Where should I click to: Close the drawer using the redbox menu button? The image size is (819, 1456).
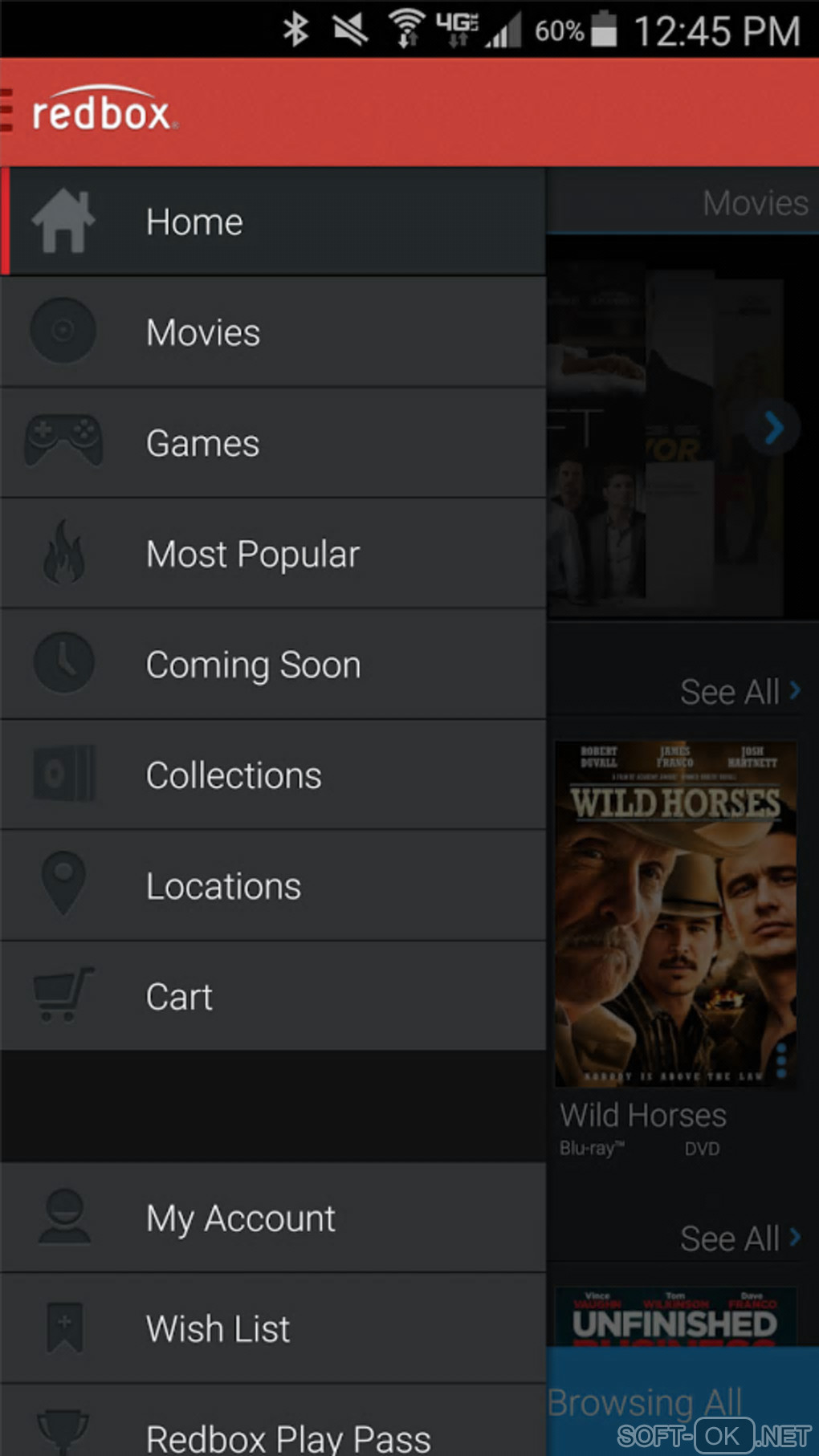(x=88, y=112)
